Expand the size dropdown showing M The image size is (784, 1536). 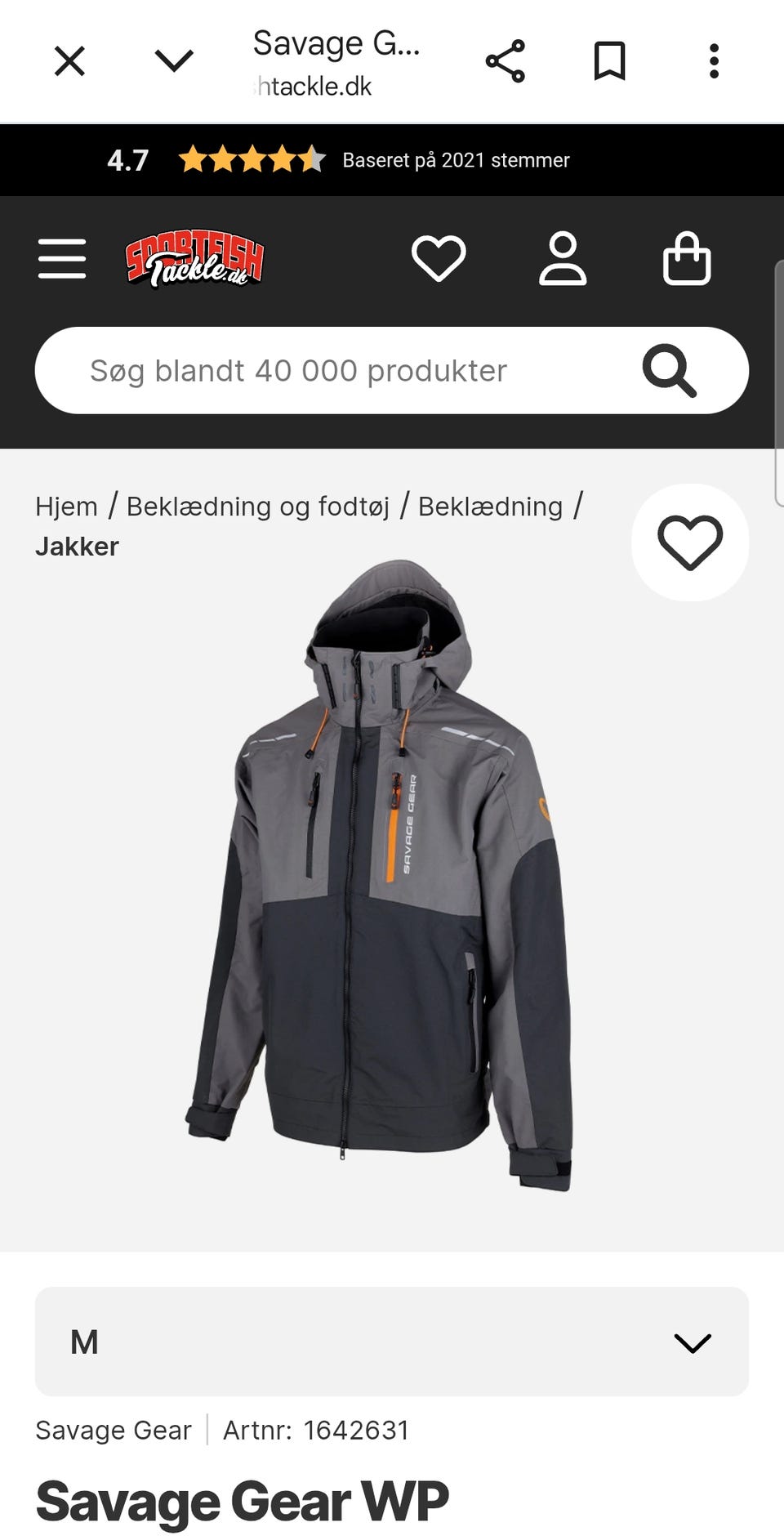[392, 1342]
